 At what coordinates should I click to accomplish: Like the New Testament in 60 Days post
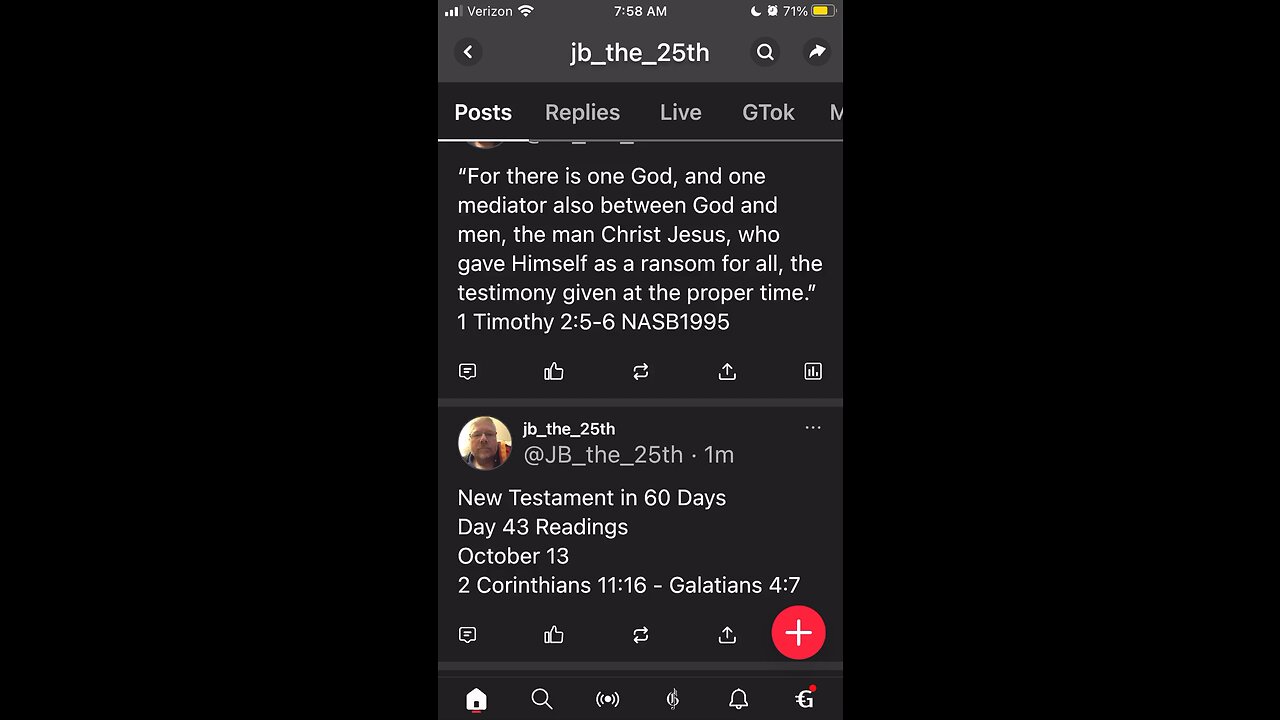(554, 635)
